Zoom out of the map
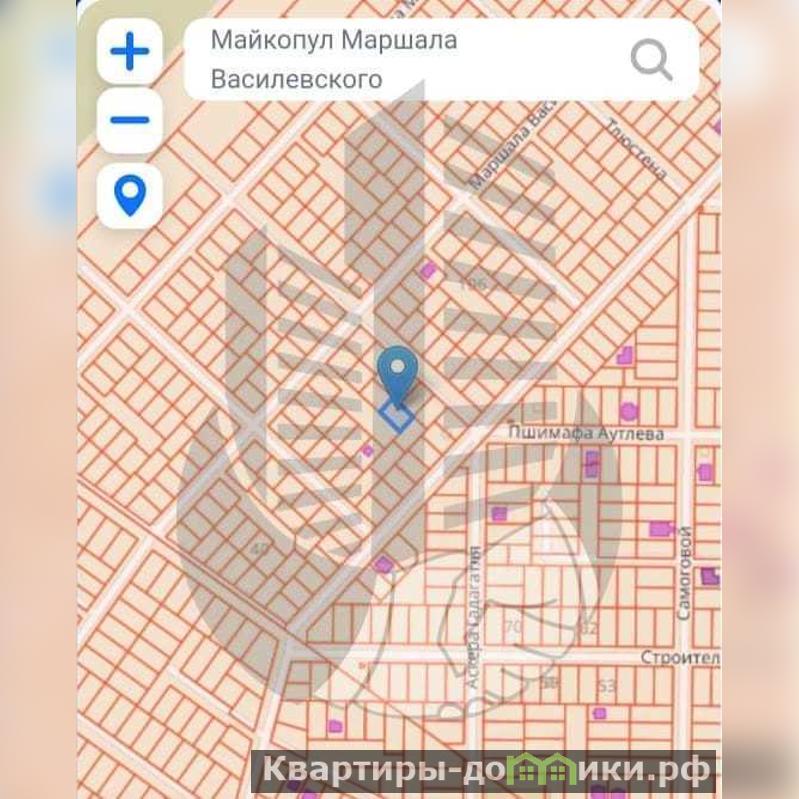 click(130, 121)
